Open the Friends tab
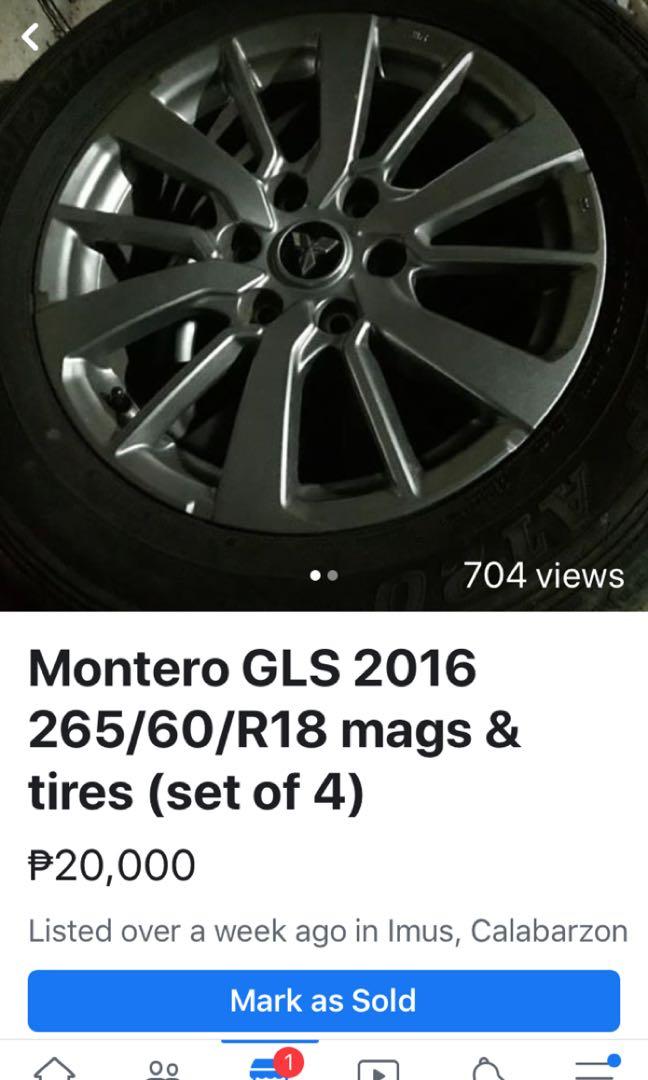 (x=162, y=1068)
